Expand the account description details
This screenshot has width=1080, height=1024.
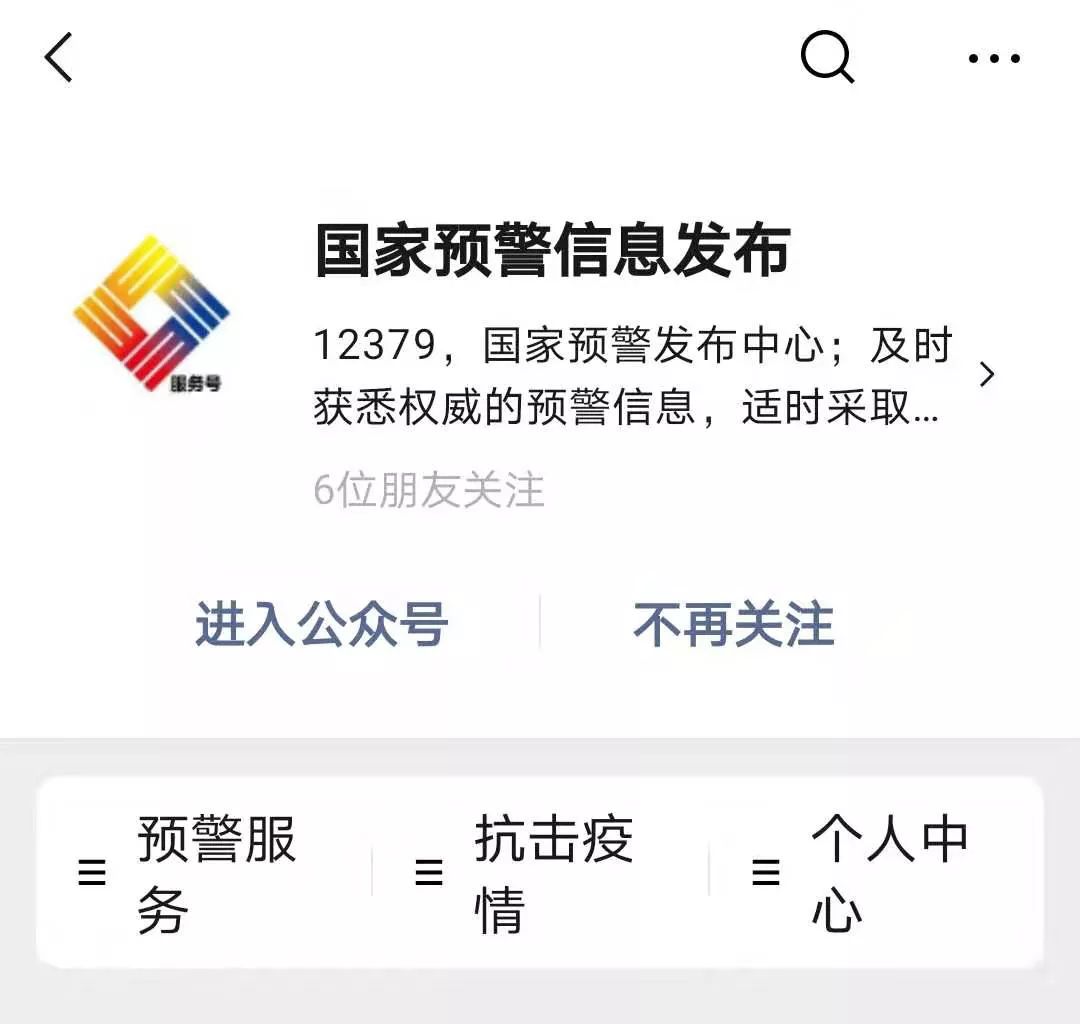[986, 374]
